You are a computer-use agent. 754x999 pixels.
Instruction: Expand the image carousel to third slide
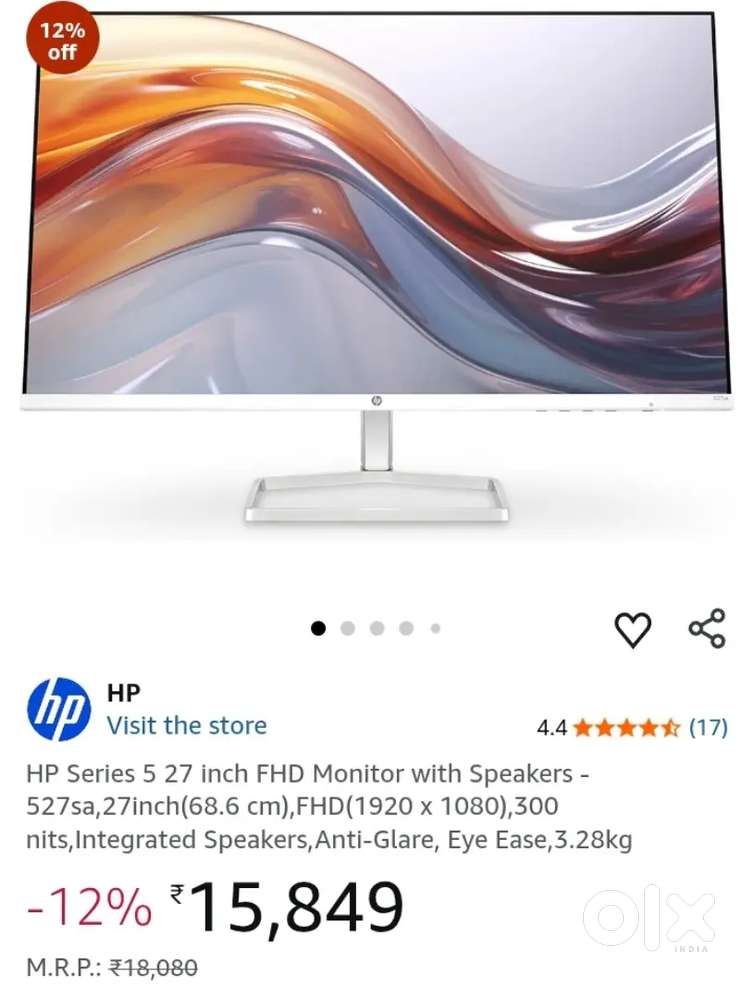[377, 628]
